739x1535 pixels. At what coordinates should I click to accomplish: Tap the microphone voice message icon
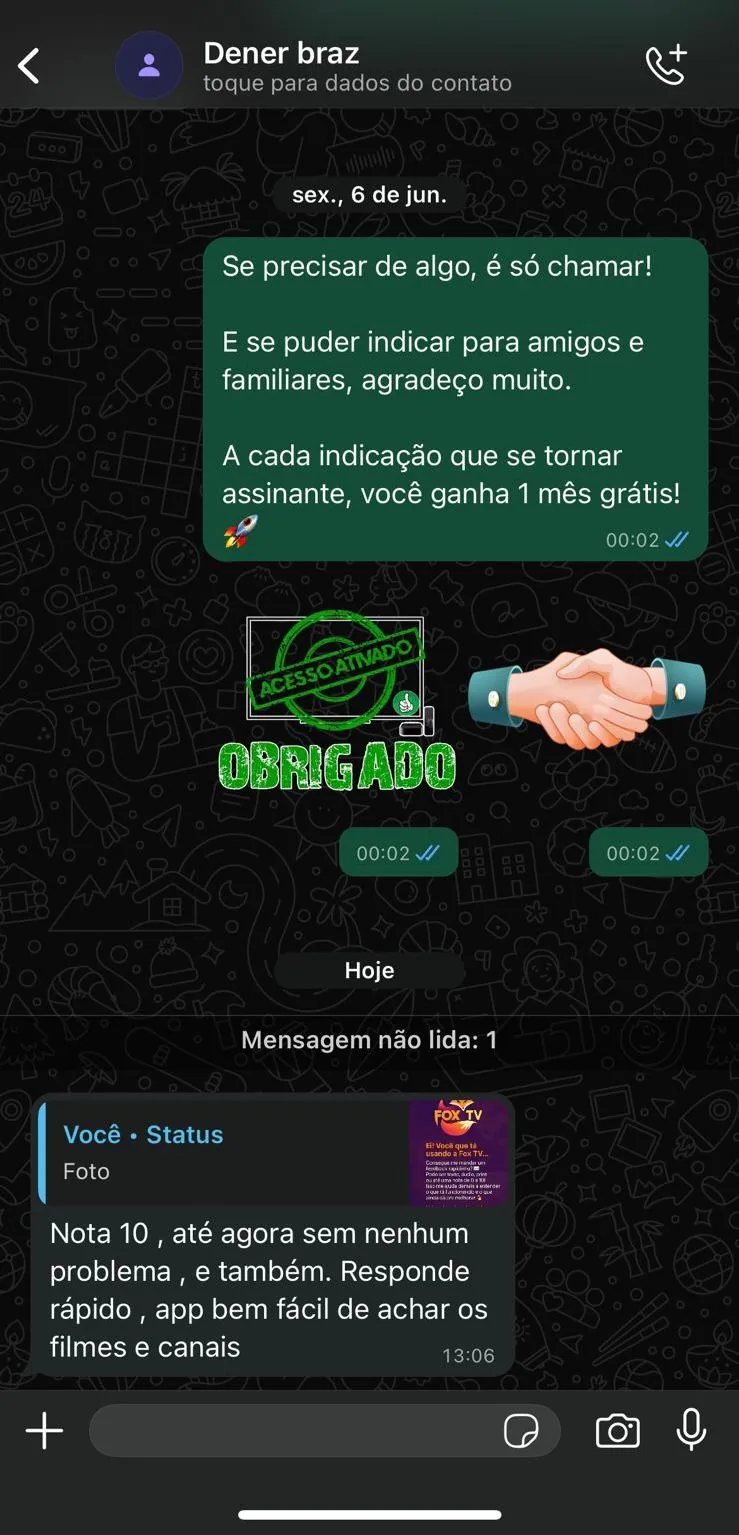691,1431
